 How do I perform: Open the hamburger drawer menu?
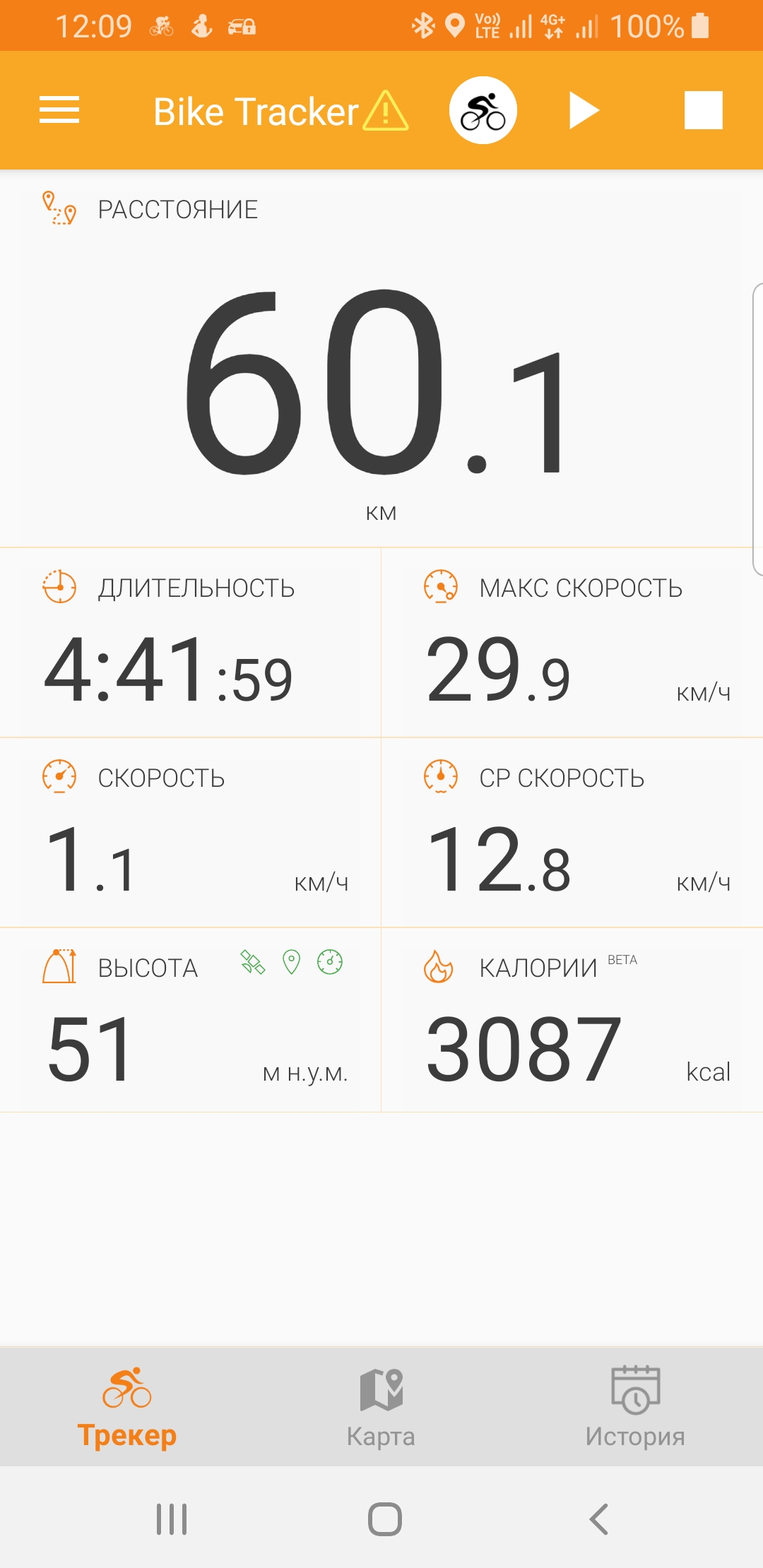[59, 110]
